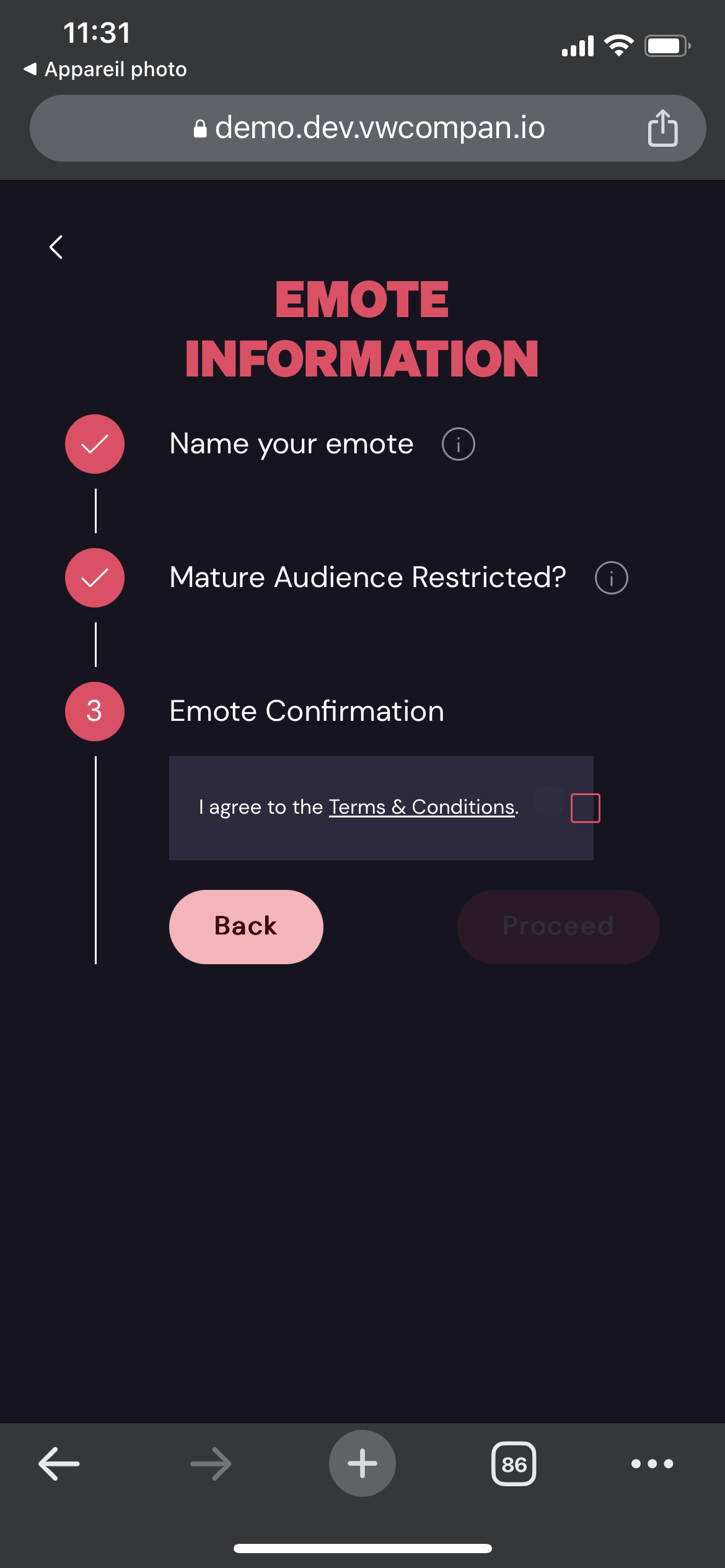Image resolution: width=725 pixels, height=1568 pixels.
Task: Return to Appareil photo app
Action: click(x=105, y=69)
